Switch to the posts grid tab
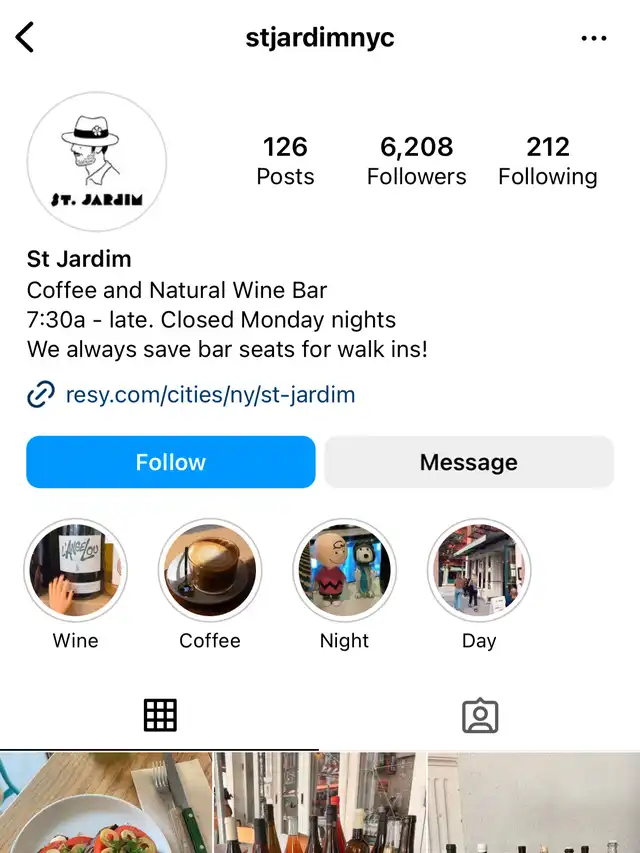Screen dimensions: 640x853 point(160,715)
